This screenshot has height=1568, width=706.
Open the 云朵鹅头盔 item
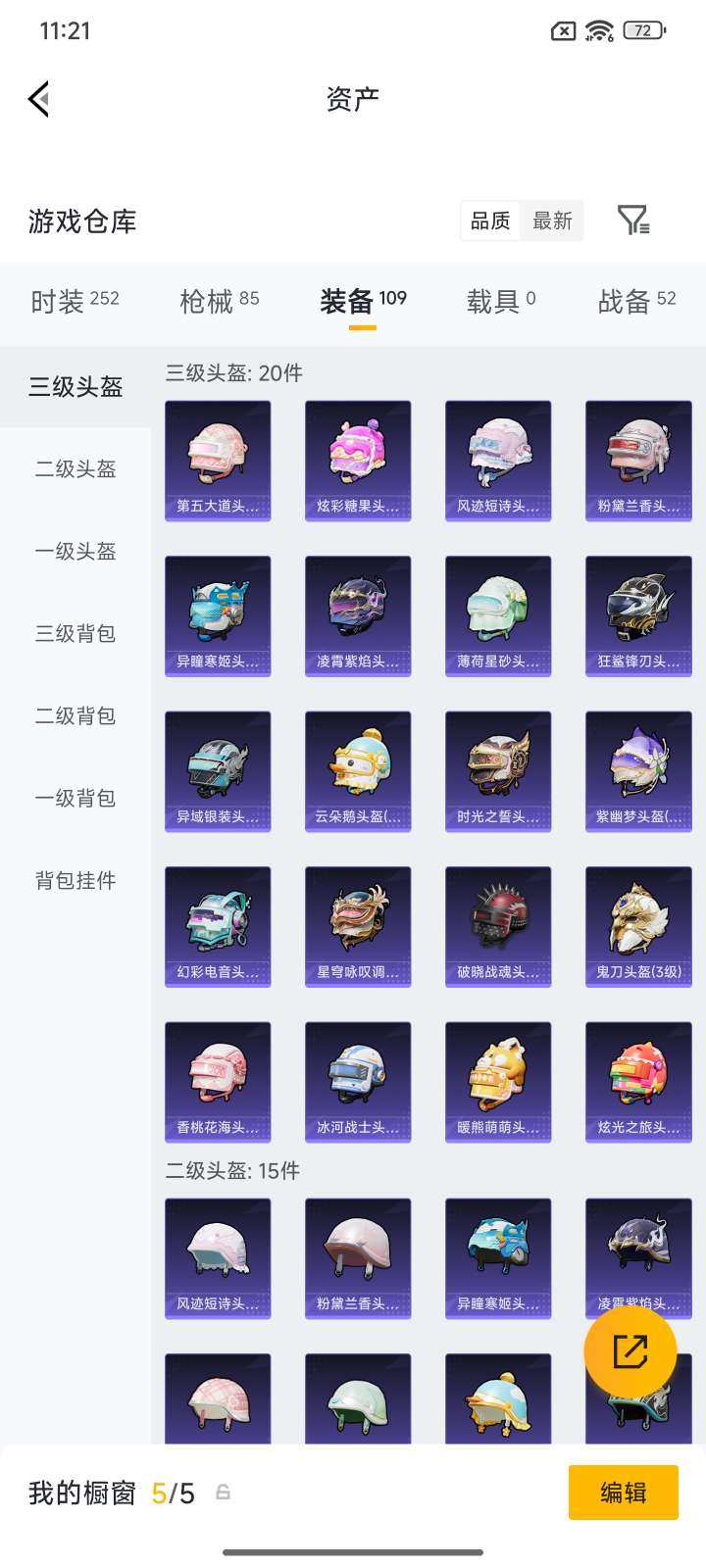point(358,771)
